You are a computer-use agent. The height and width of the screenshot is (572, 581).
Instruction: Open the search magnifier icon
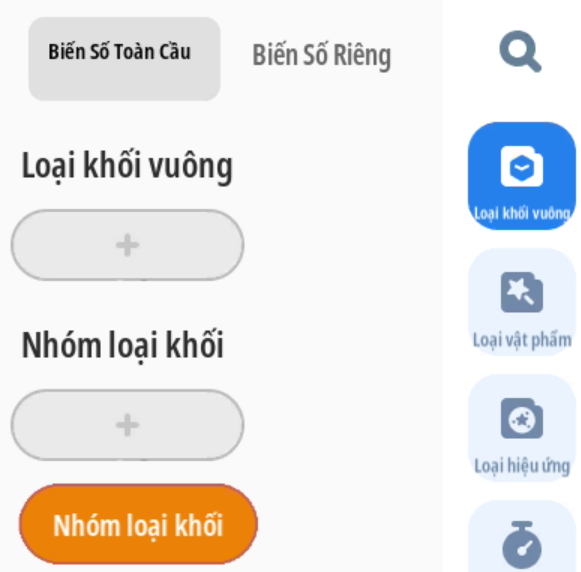pos(520,51)
